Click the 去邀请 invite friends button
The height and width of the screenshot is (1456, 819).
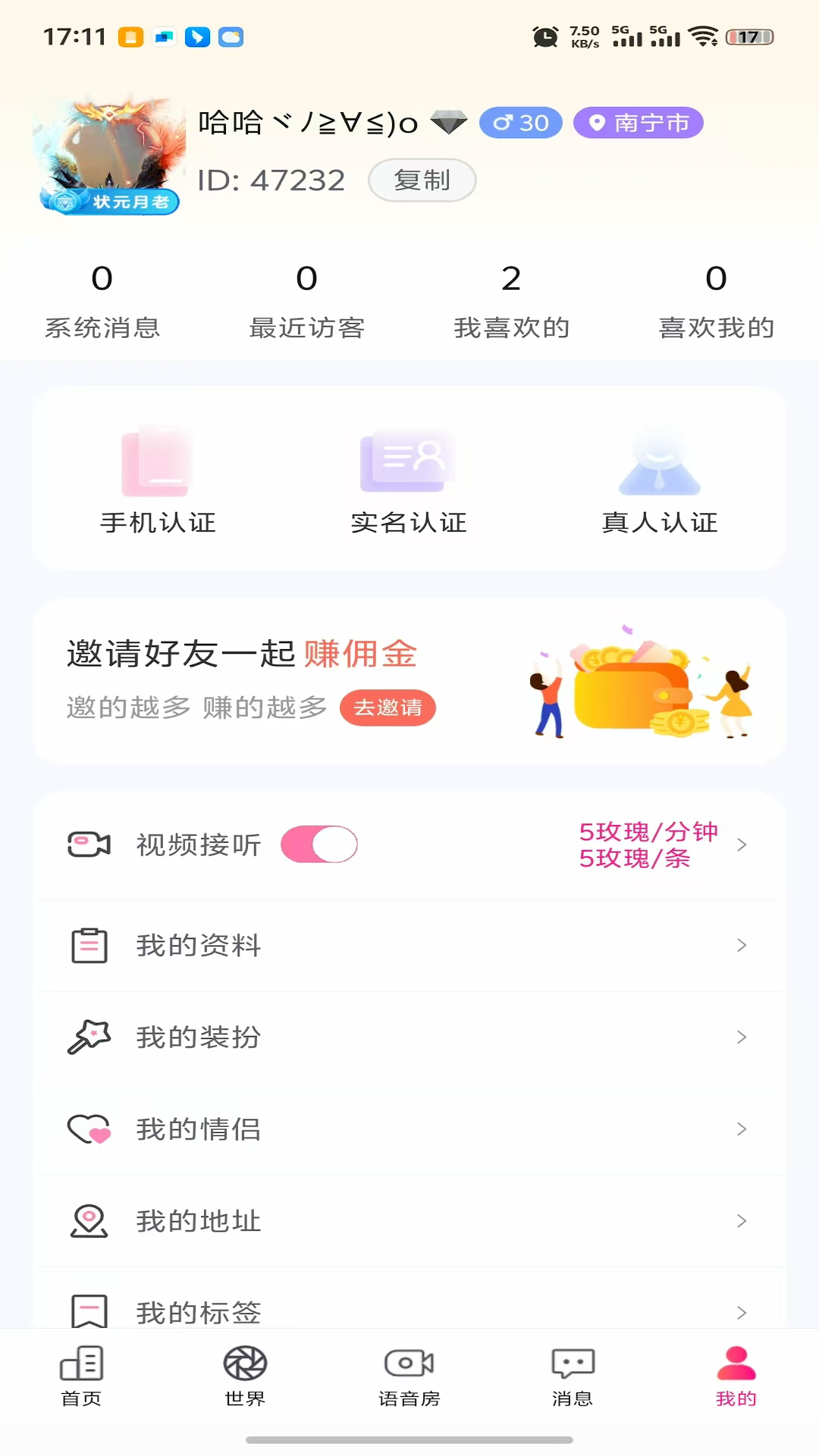pos(388,708)
